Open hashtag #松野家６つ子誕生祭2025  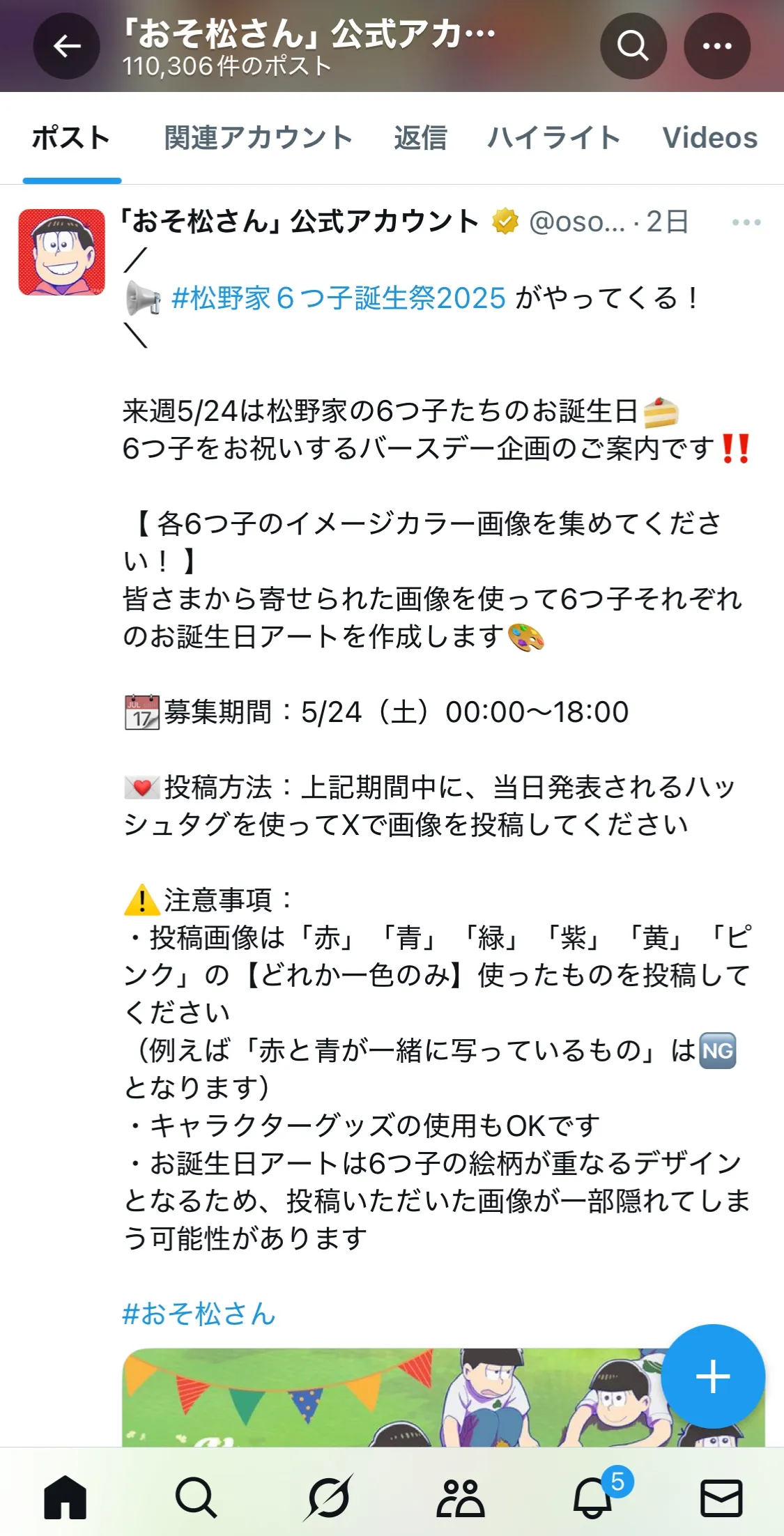[x=338, y=298]
